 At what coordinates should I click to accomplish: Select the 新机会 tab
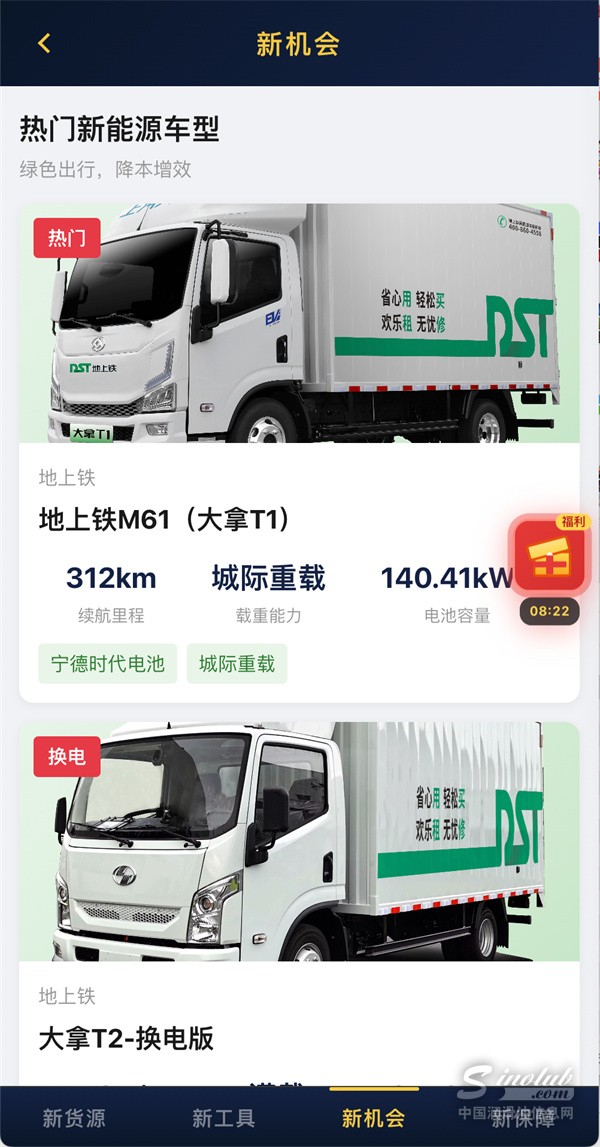[373, 1118]
